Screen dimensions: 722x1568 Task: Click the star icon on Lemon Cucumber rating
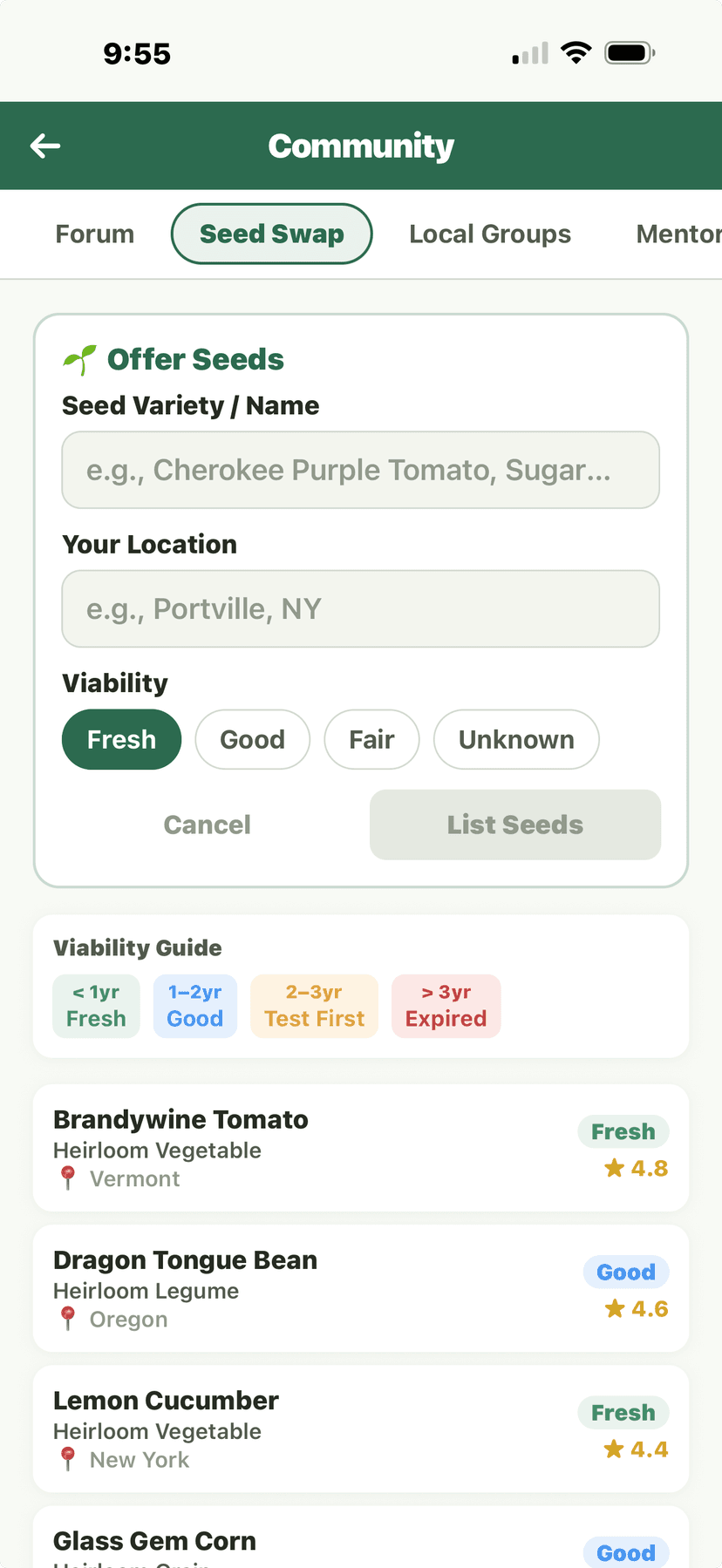tap(613, 1449)
